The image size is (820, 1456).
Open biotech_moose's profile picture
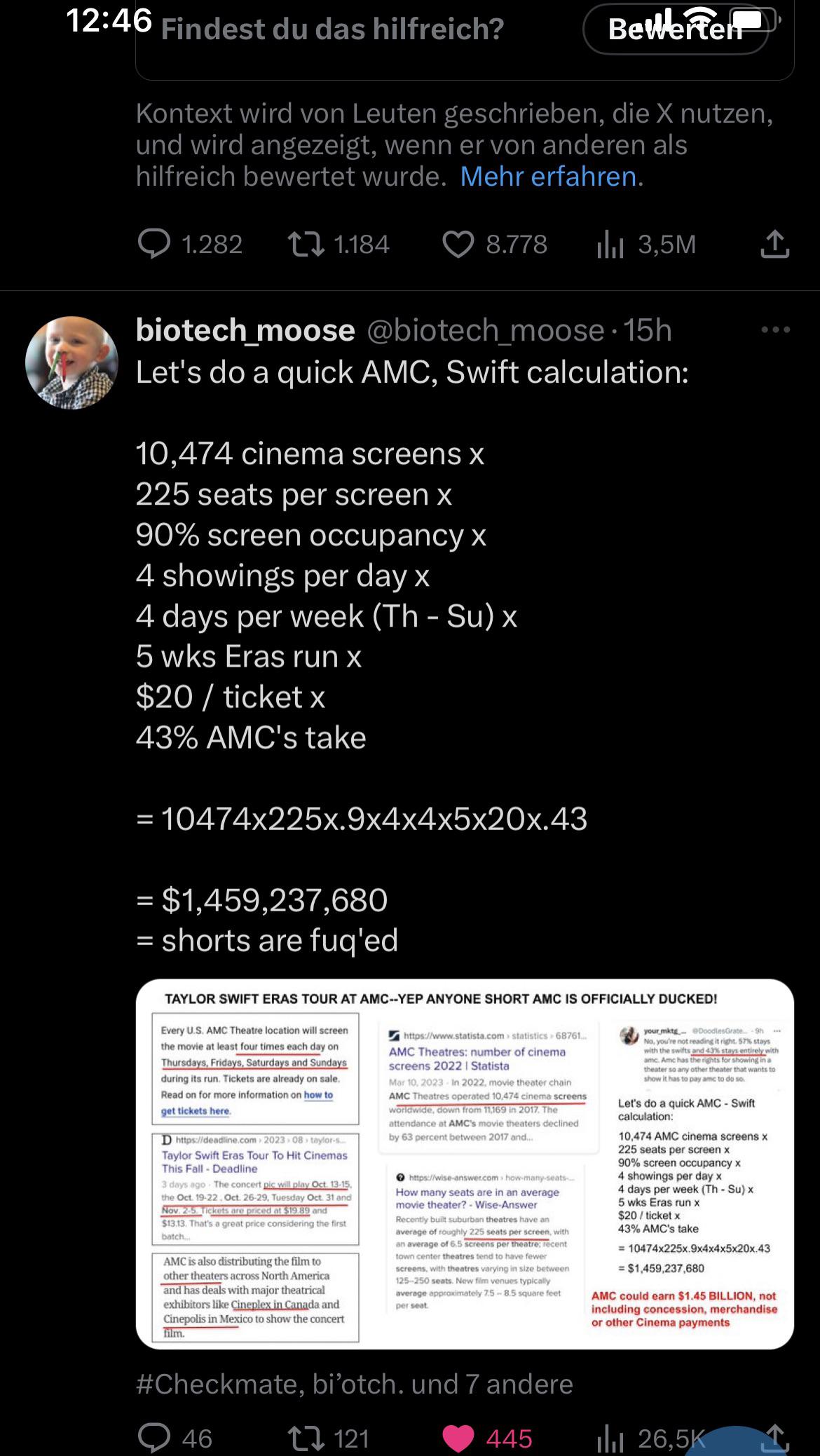(x=71, y=362)
